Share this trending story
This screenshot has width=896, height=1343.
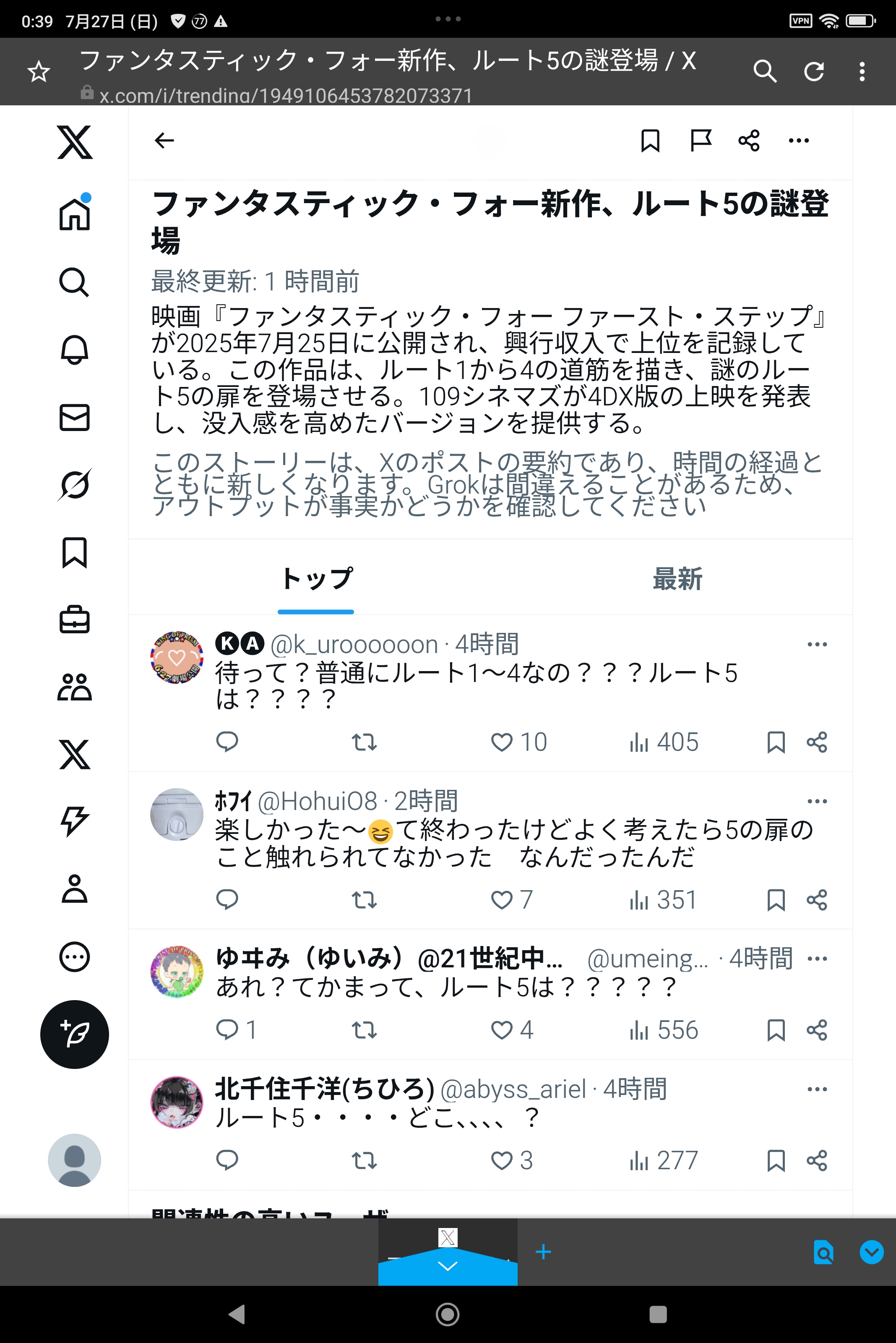[749, 141]
